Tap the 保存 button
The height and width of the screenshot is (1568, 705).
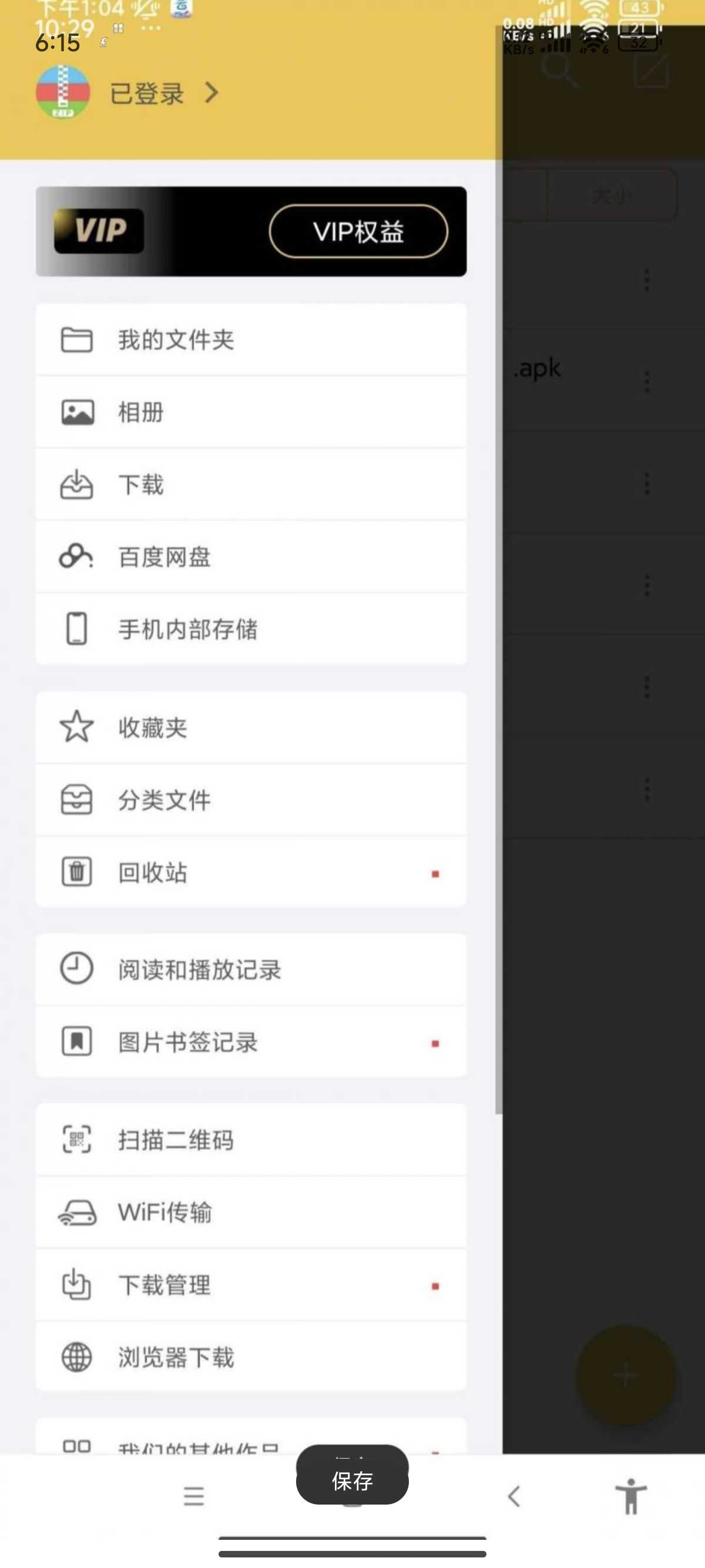pyautogui.click(x=352, y=1480)
